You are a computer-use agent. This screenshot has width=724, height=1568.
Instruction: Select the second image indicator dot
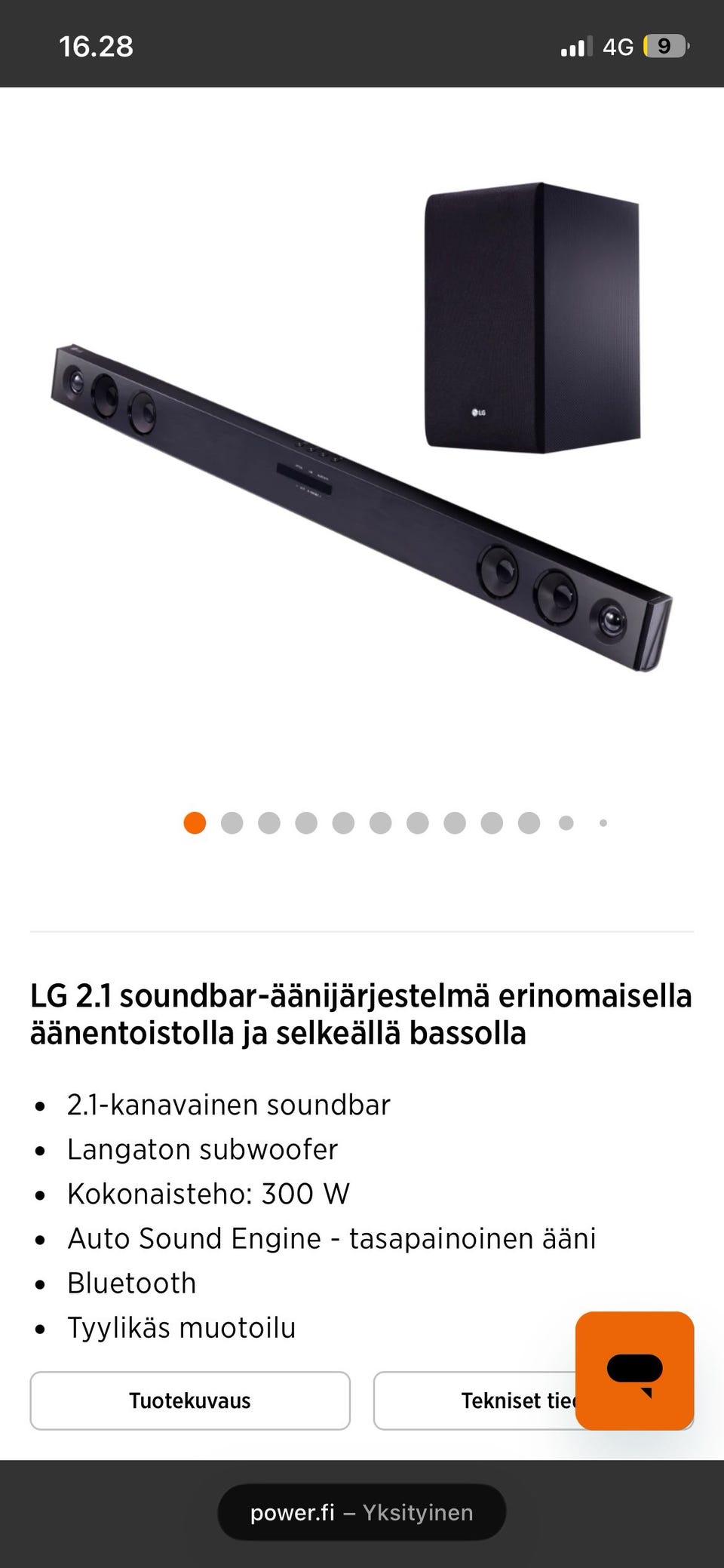(232, 822)
